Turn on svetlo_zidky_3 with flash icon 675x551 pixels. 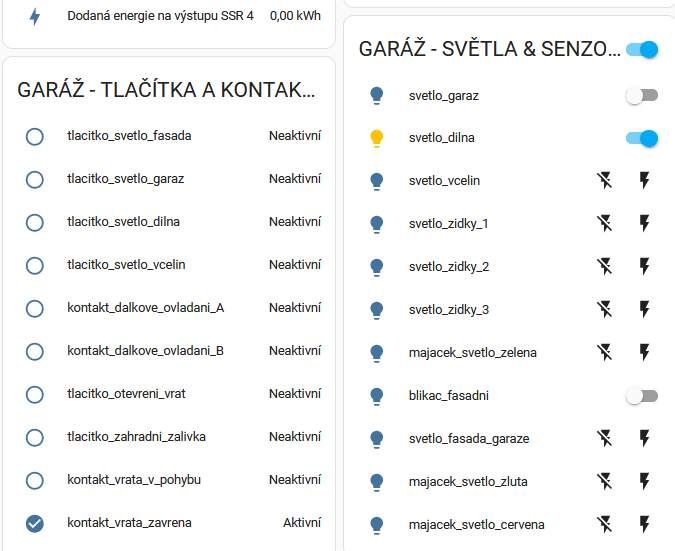click(x=645, y=310)
